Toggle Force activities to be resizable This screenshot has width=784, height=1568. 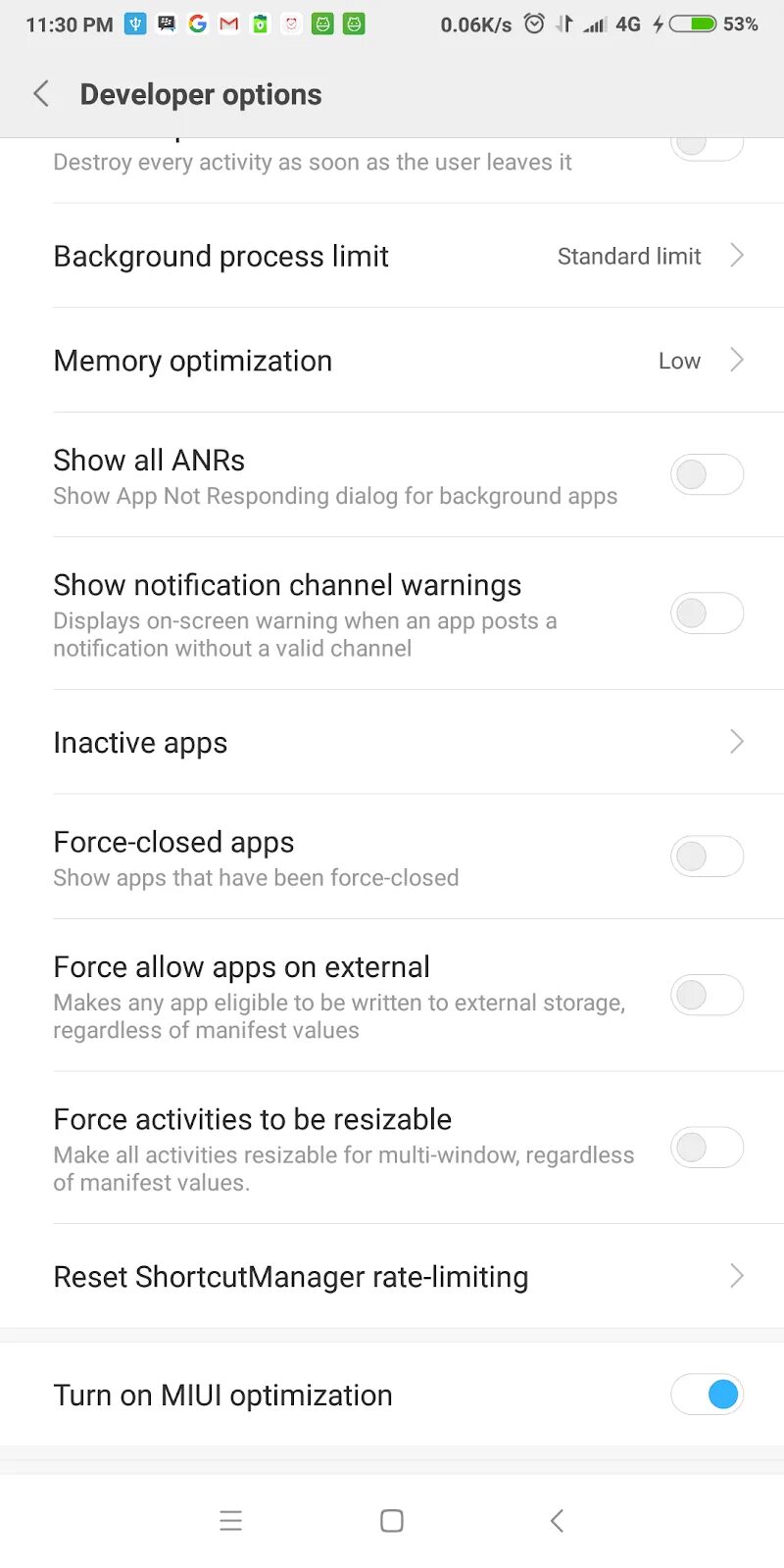click(x=707, y=1148)
